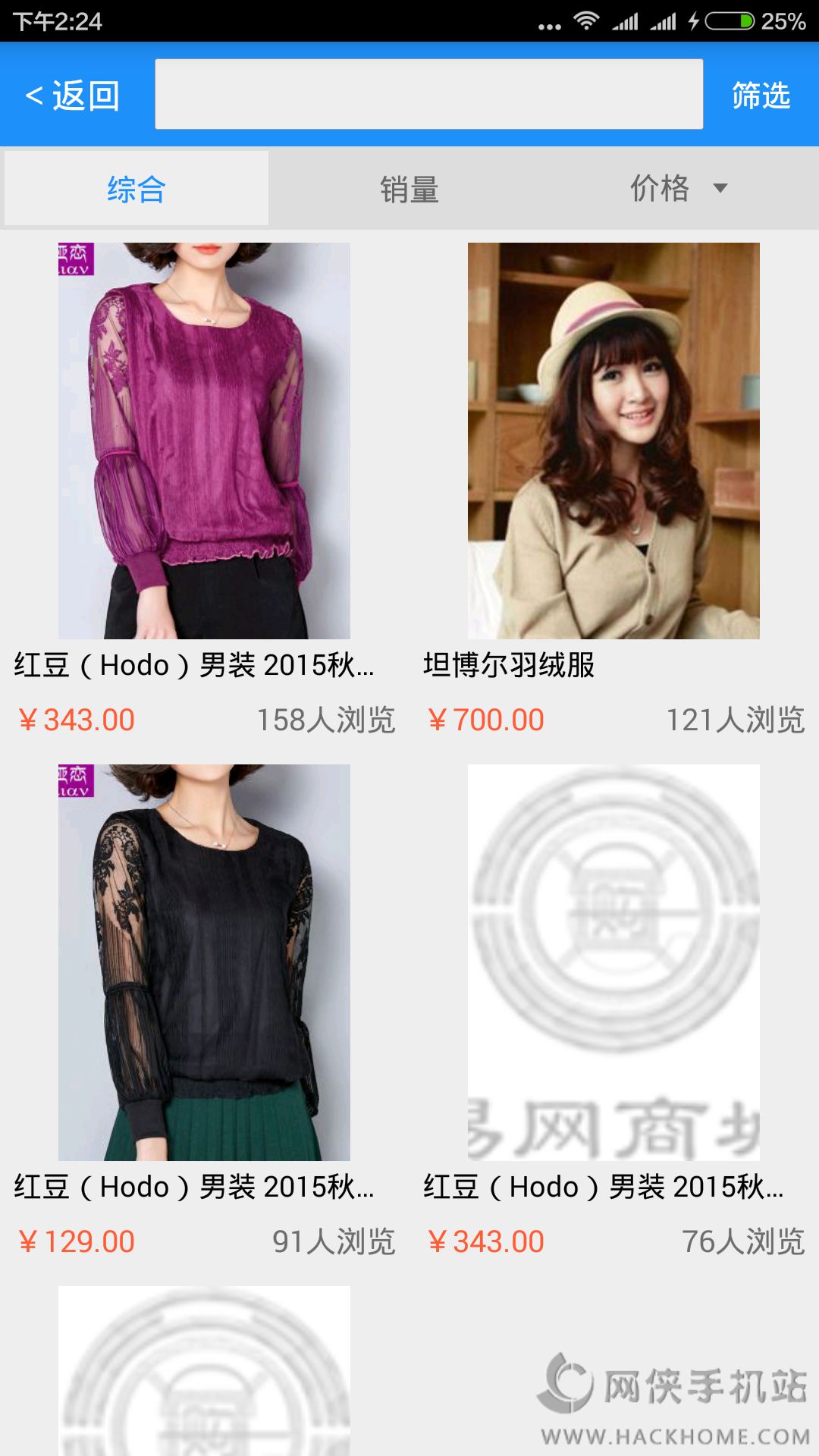This screenshot has width=819, height=1456.
Task: Select the 综合 tab
Action: pos(136,190)
